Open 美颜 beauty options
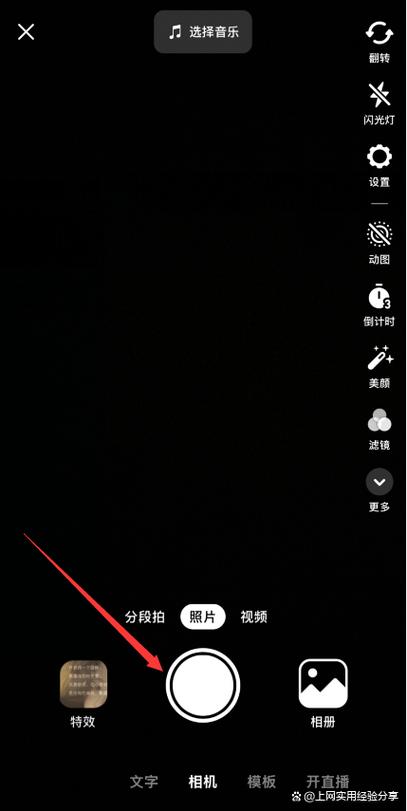 379,367
